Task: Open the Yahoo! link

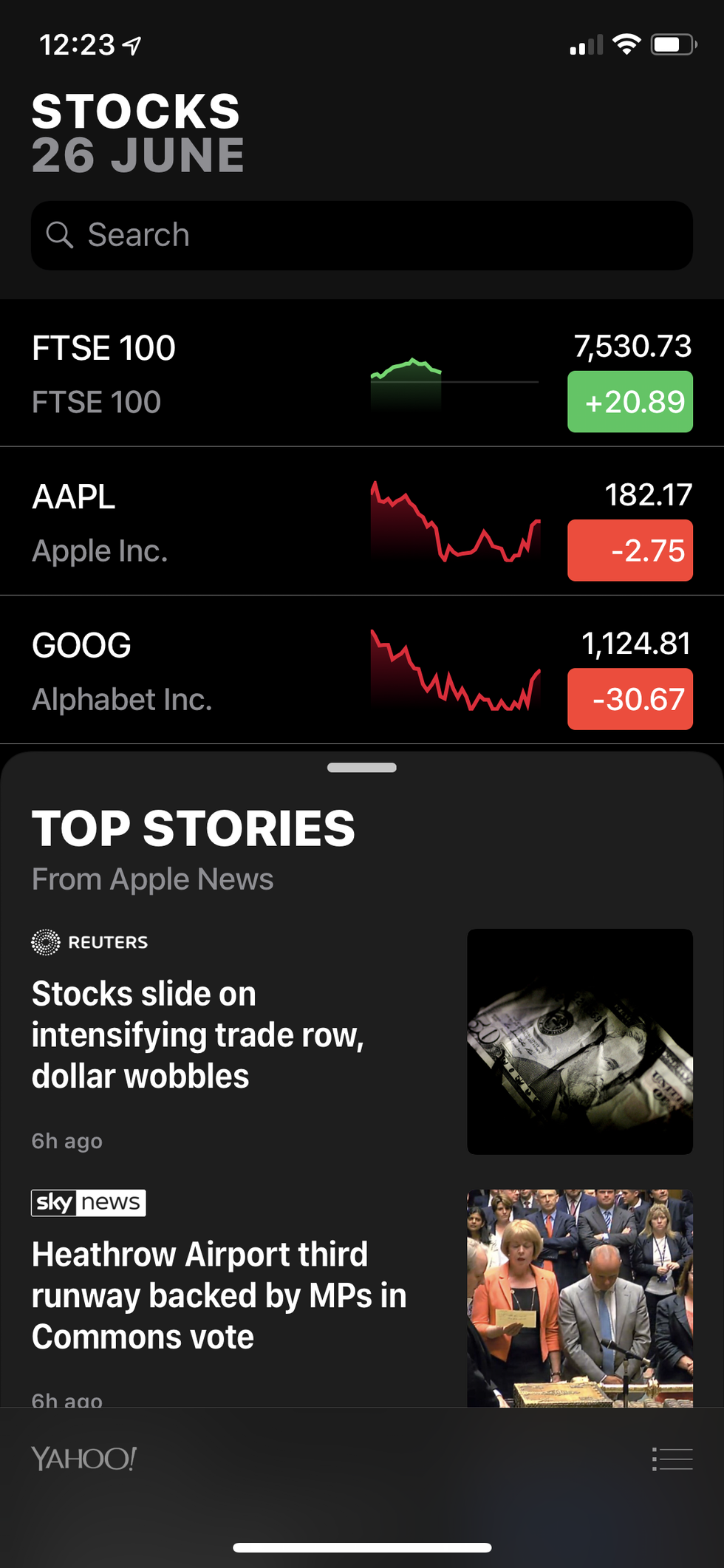Action: point(83,1459)
